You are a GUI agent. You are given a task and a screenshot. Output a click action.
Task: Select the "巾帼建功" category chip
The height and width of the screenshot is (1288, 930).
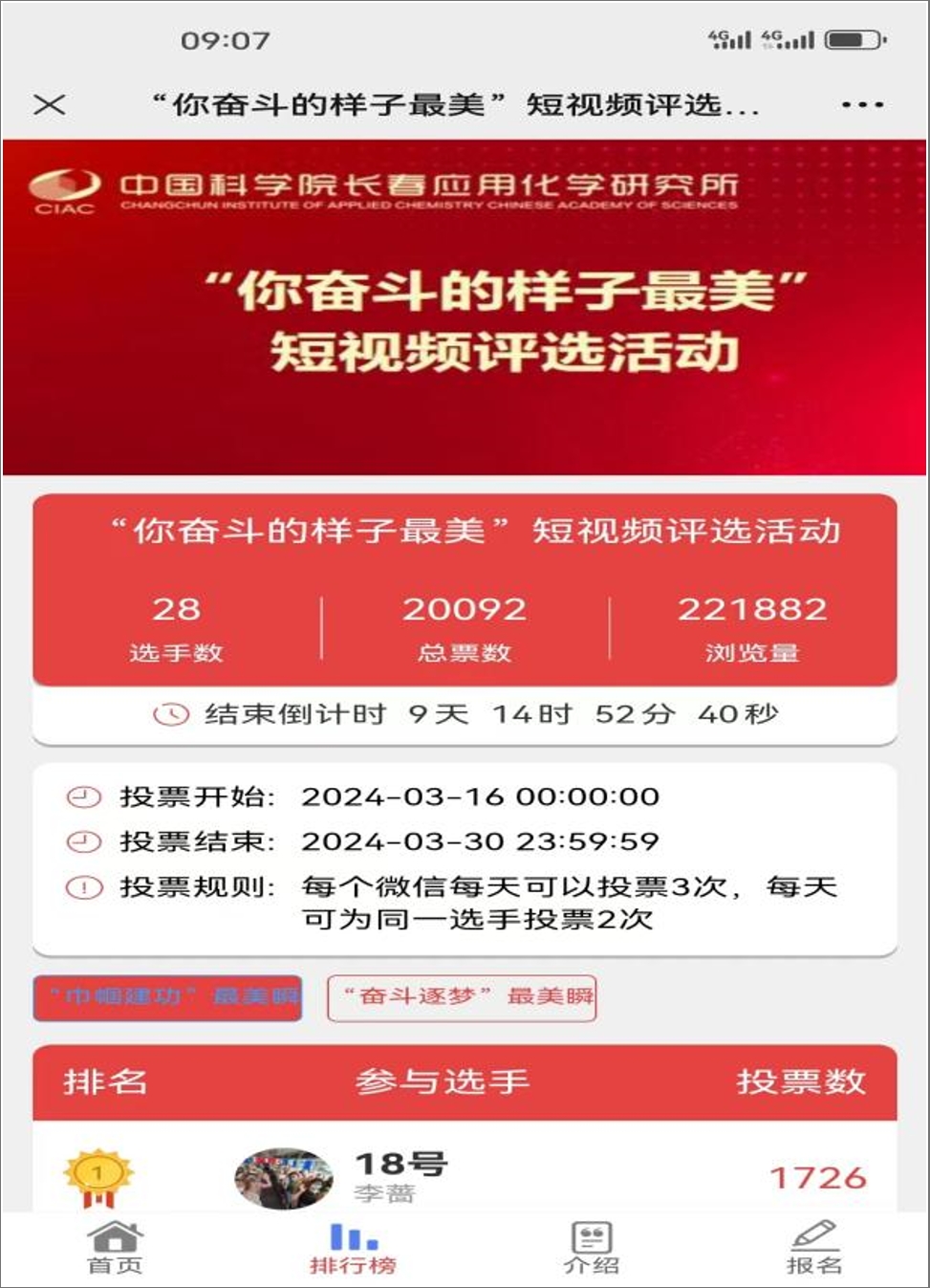(x=168, y=997)
